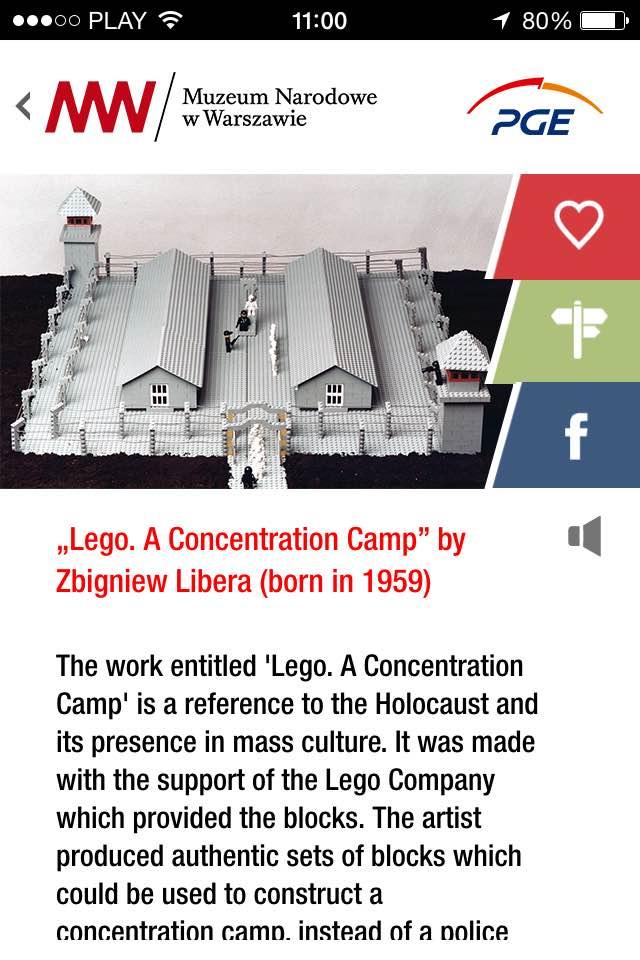Open the Lego Concentration Camp photo

pos(250,330)
